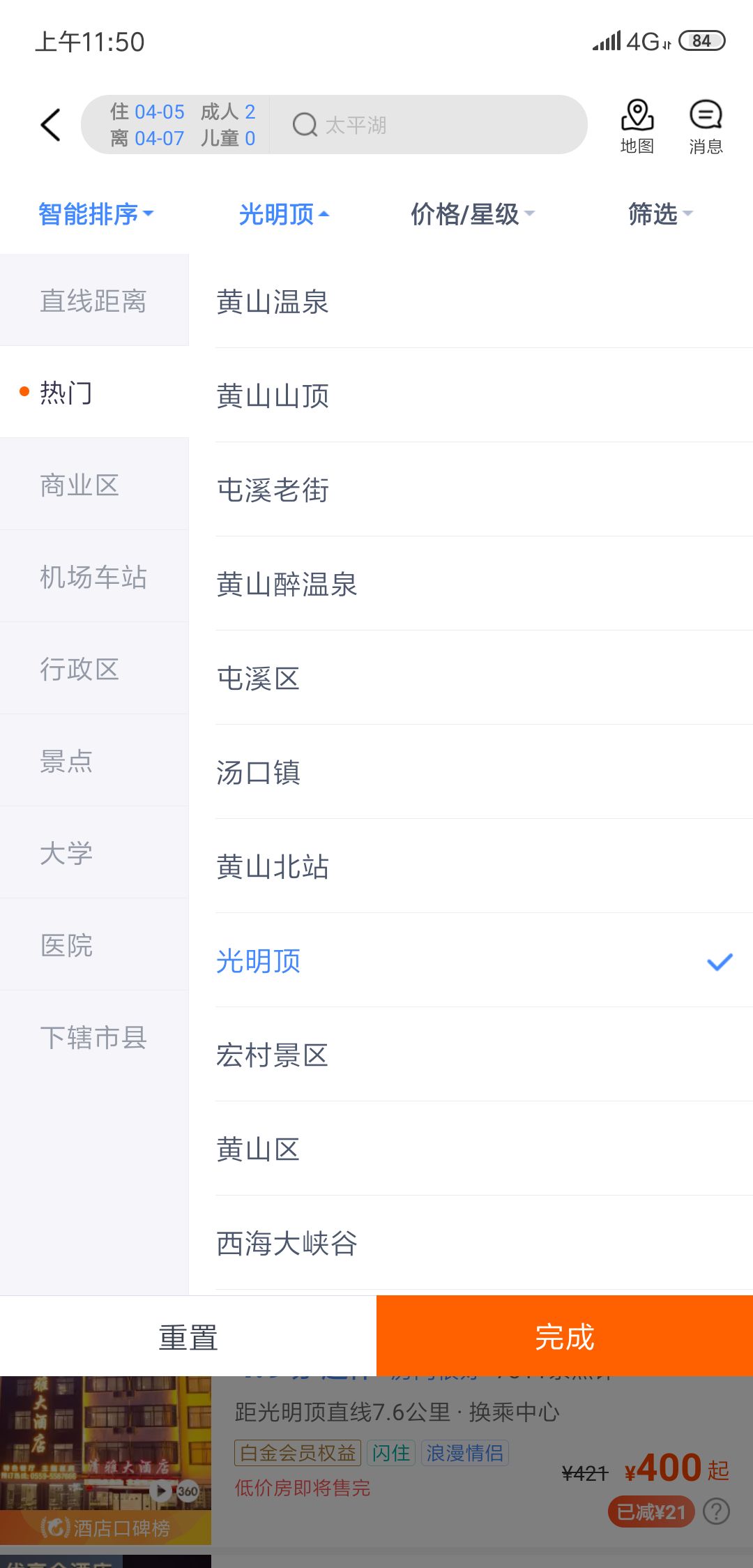Confirm selection with 完成 button

coord(565,1336)
